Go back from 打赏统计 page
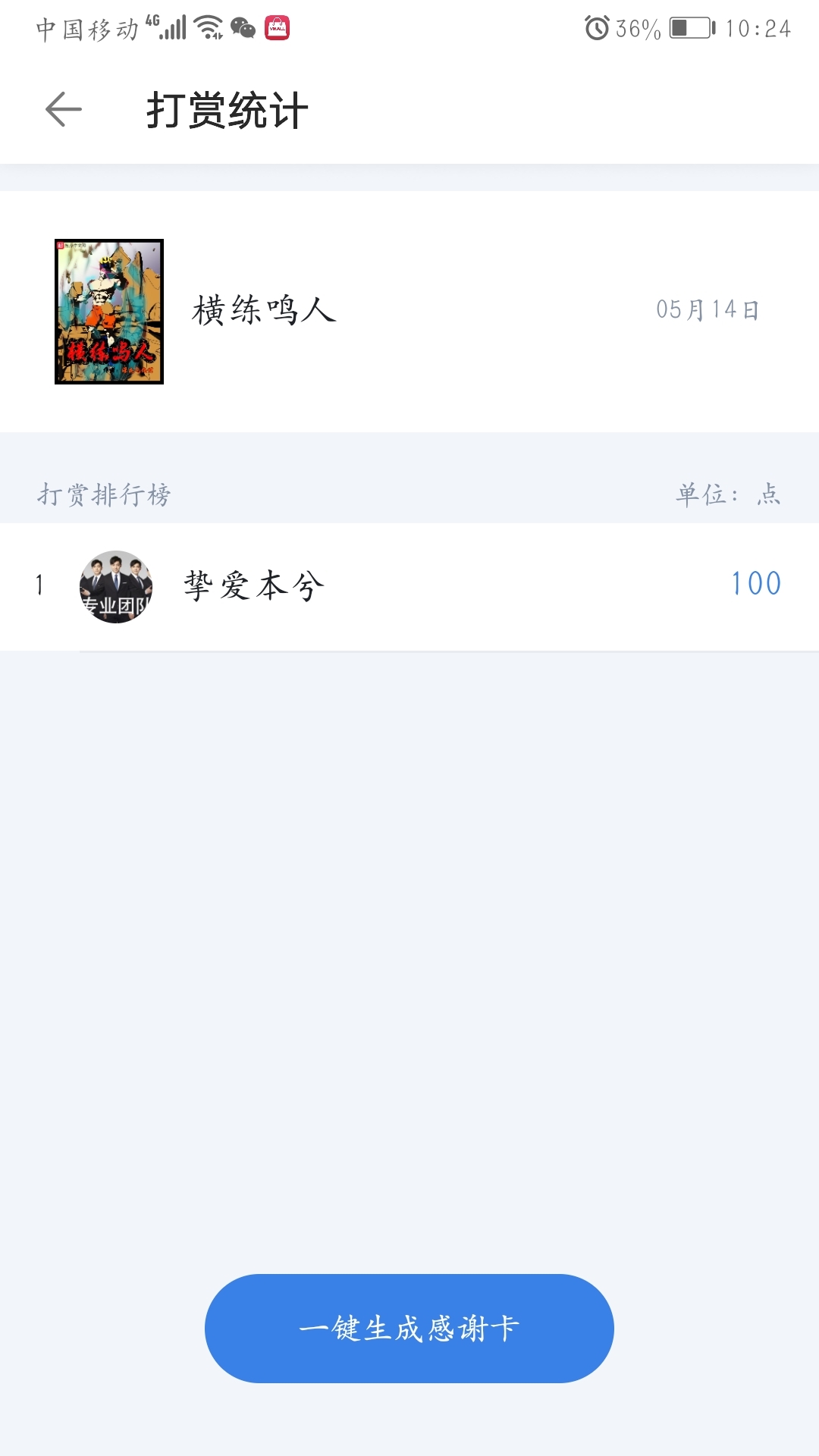This screenshot has width=819, height=1456. tap(64, 110)
